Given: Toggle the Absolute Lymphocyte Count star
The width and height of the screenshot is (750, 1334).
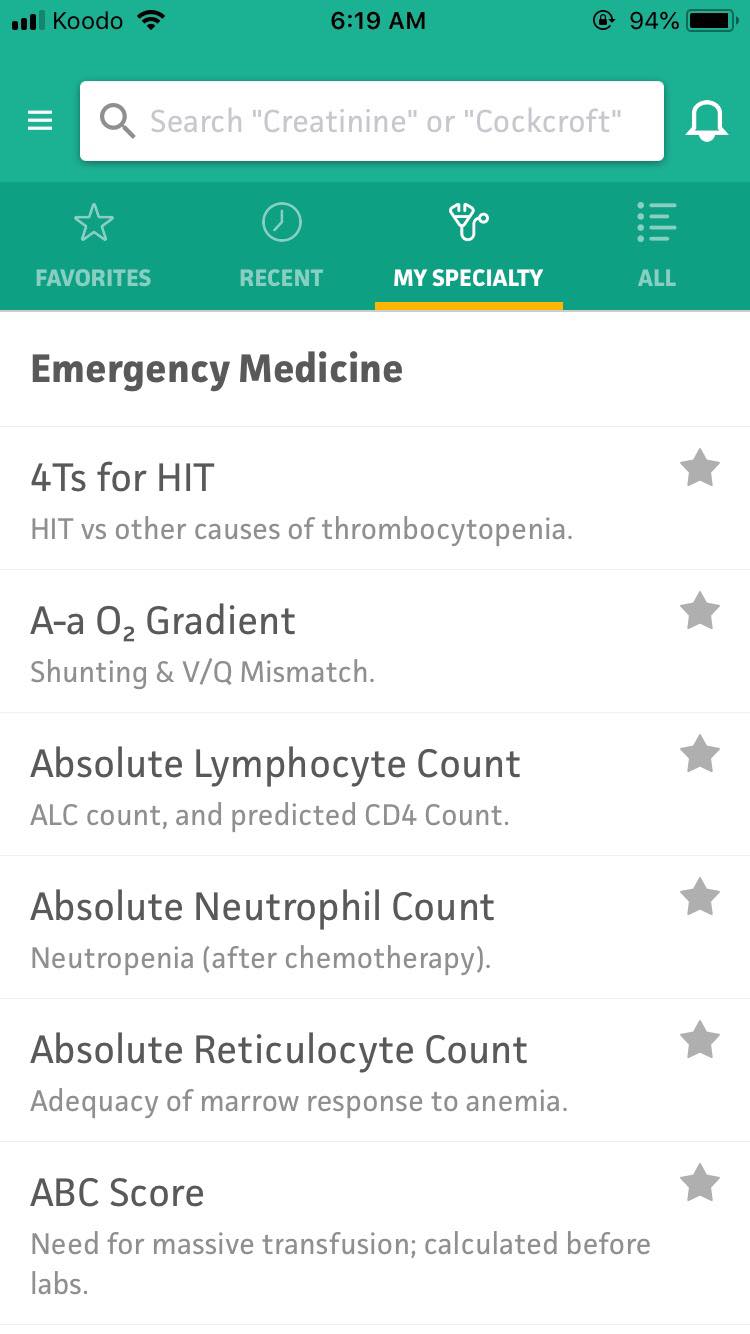Looking at the screenshot, I should [x=699, y=754].
